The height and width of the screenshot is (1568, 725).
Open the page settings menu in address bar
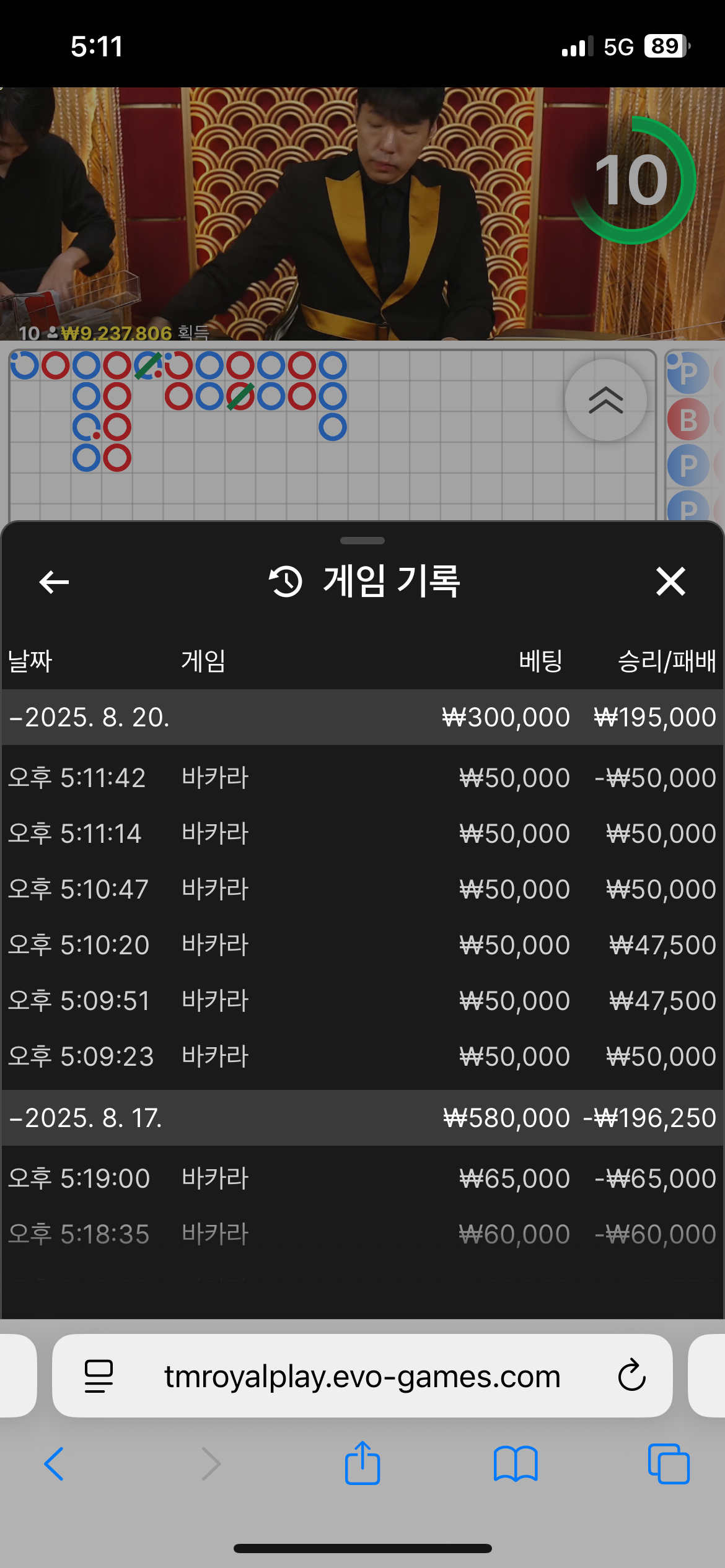(x=99, y=1376)
